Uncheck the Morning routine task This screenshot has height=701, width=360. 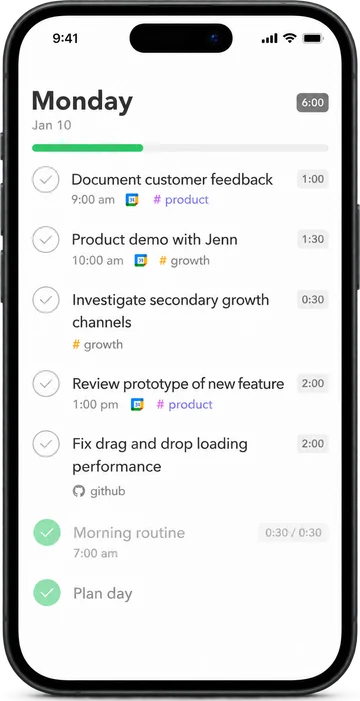click(47, 532)
